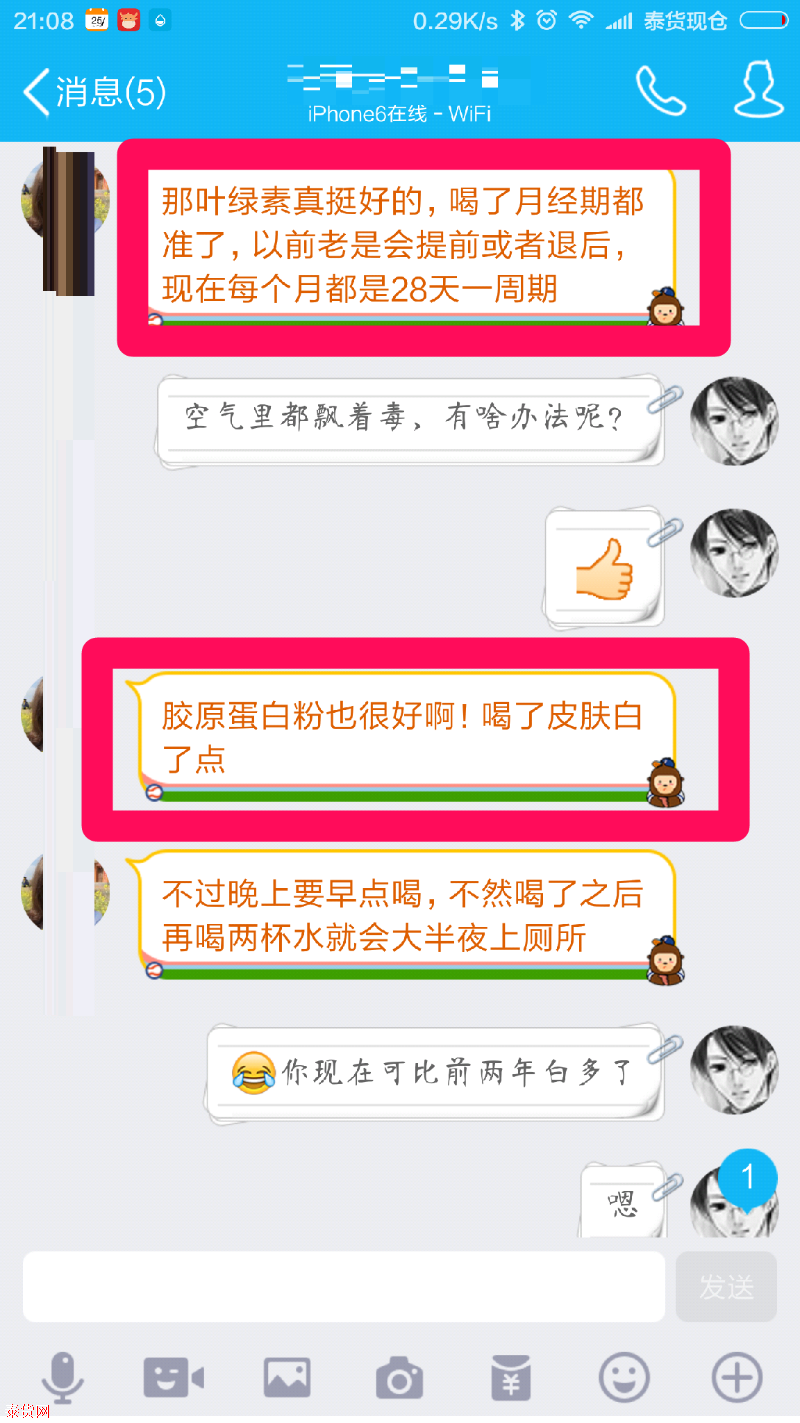Send the message with 发送
The width and height of the screenshot is (800, 1423).
(726, 1286)
